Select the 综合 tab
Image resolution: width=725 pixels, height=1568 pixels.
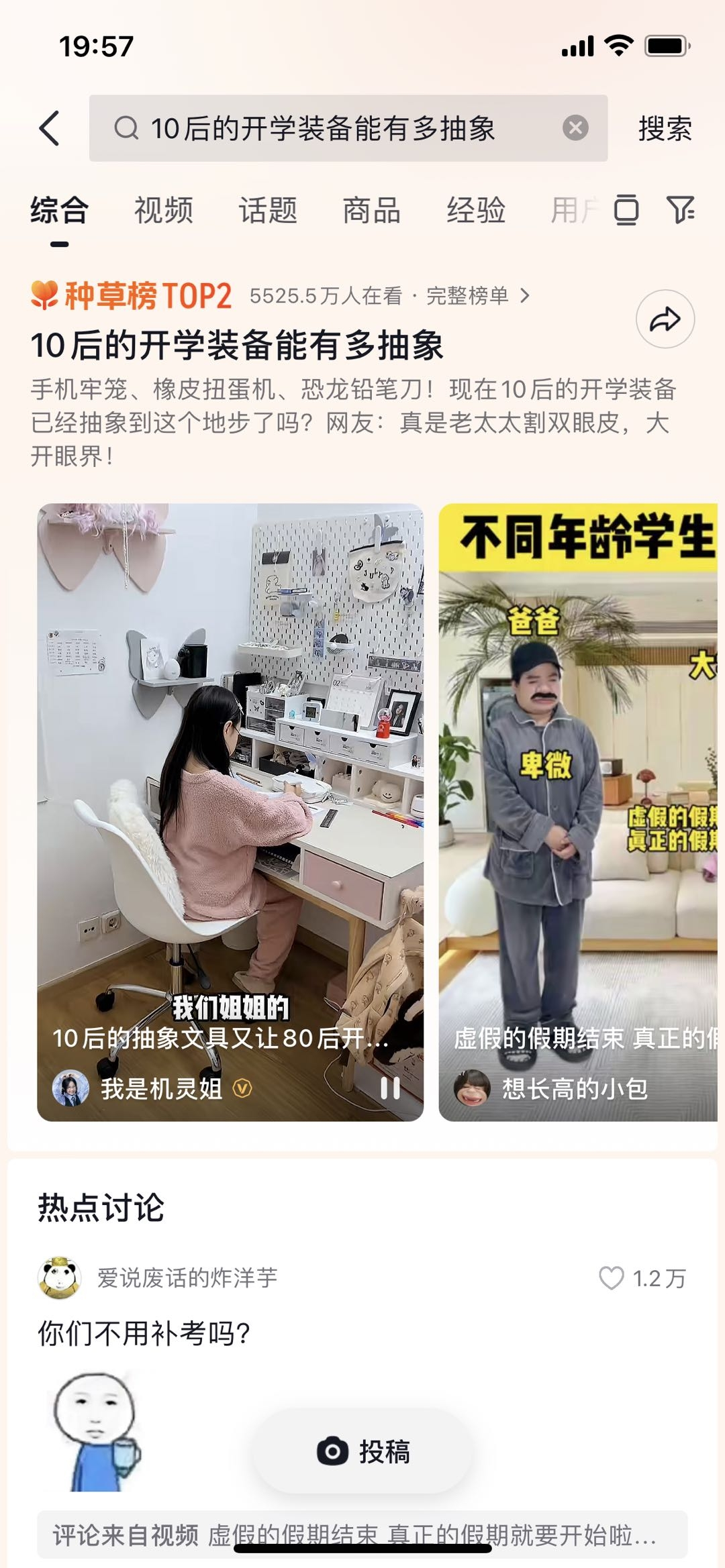[59, 211]
